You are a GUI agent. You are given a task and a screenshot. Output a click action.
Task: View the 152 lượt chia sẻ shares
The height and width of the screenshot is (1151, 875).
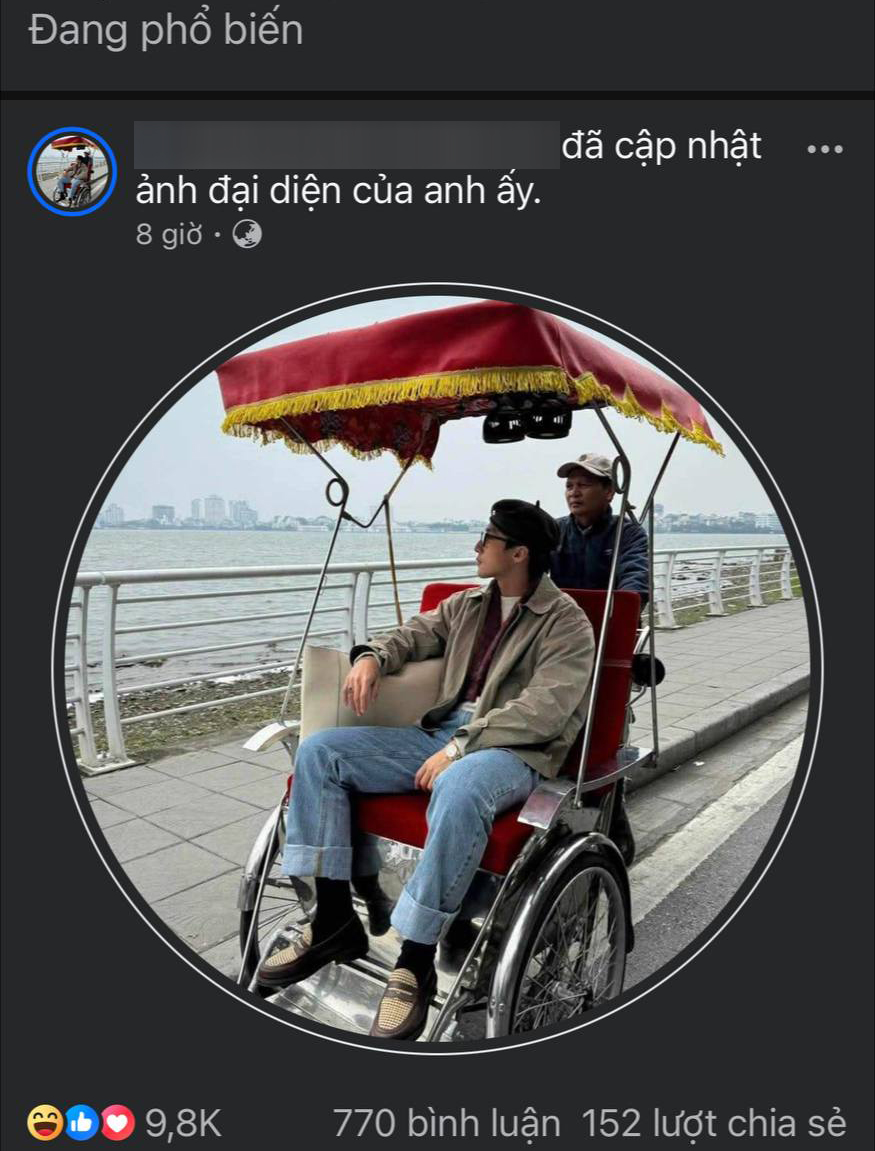[714, 1123]
